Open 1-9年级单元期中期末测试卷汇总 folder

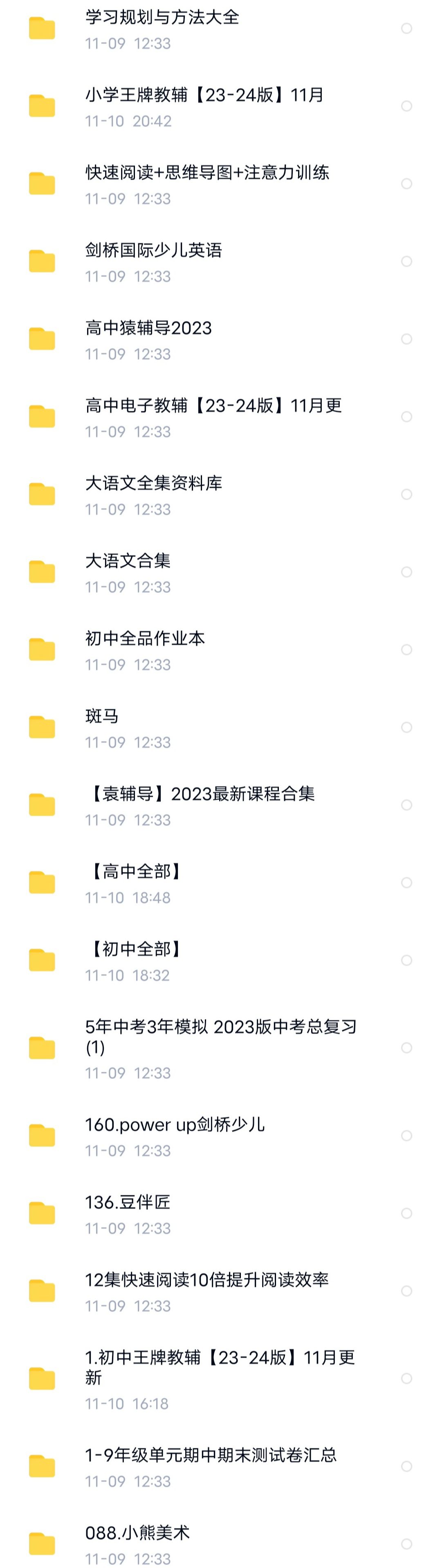tap(211, 1456)
